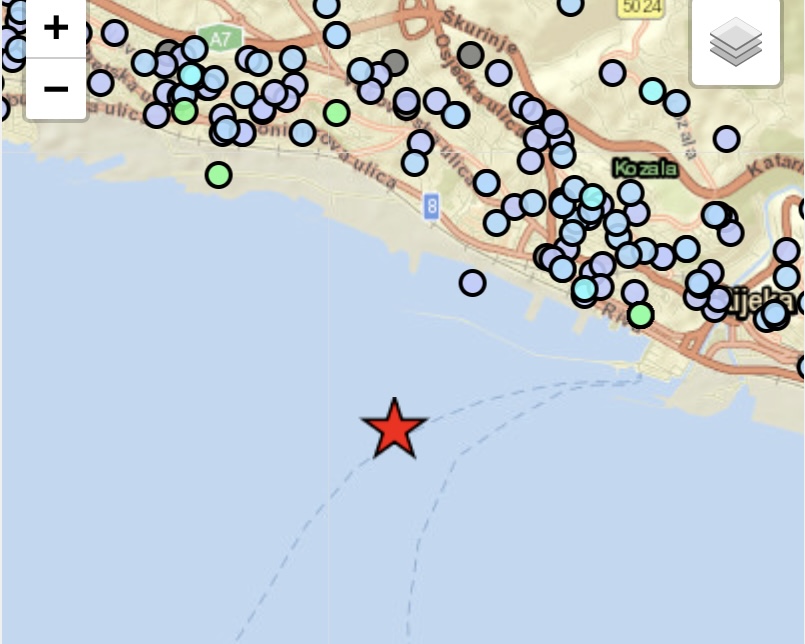This screenshot has width=805, height=644.
Task: Select the green marker near the Rijeka label
Action: click(x=641, y=315)
